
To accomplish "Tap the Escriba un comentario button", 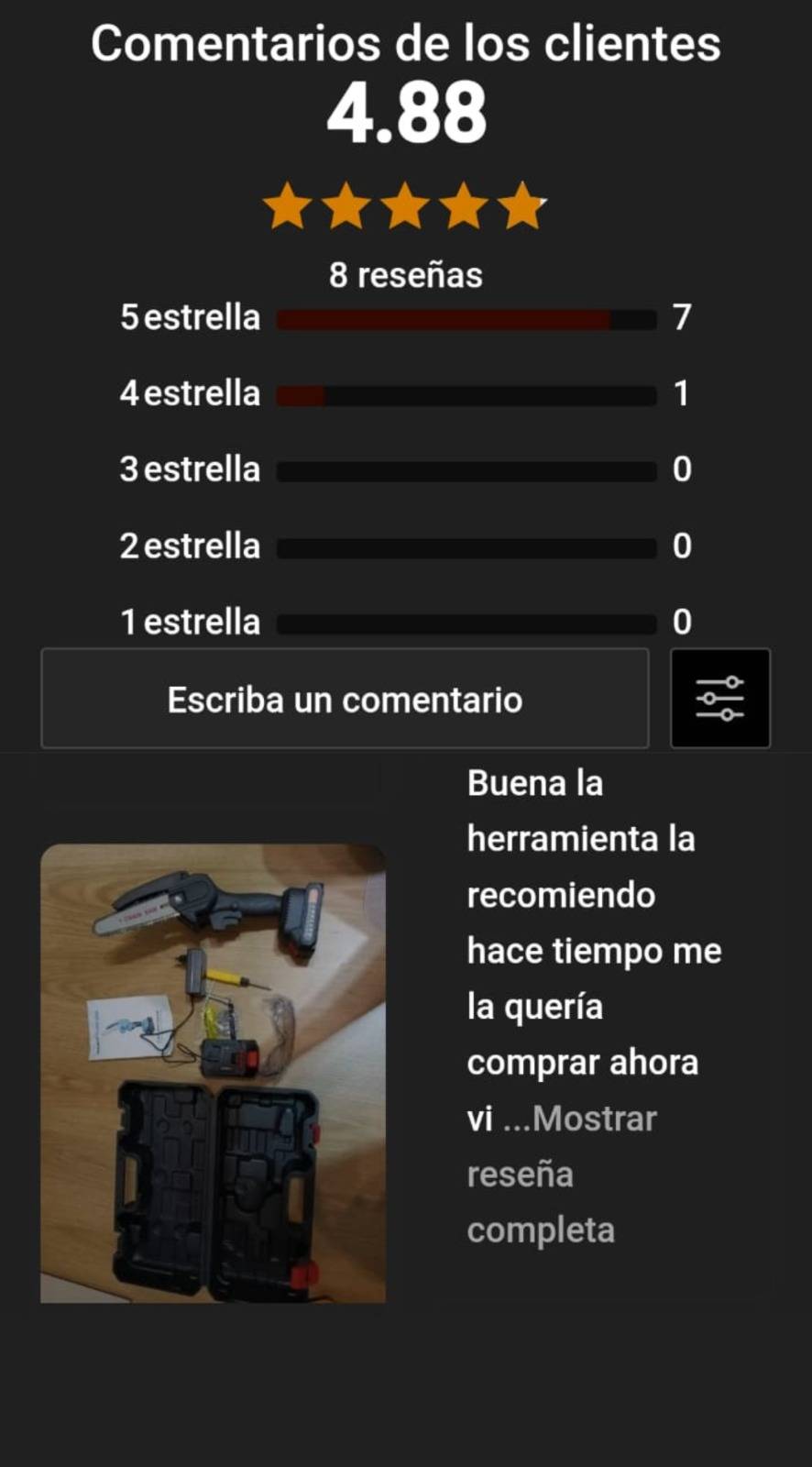I will (x=345, y=700).
